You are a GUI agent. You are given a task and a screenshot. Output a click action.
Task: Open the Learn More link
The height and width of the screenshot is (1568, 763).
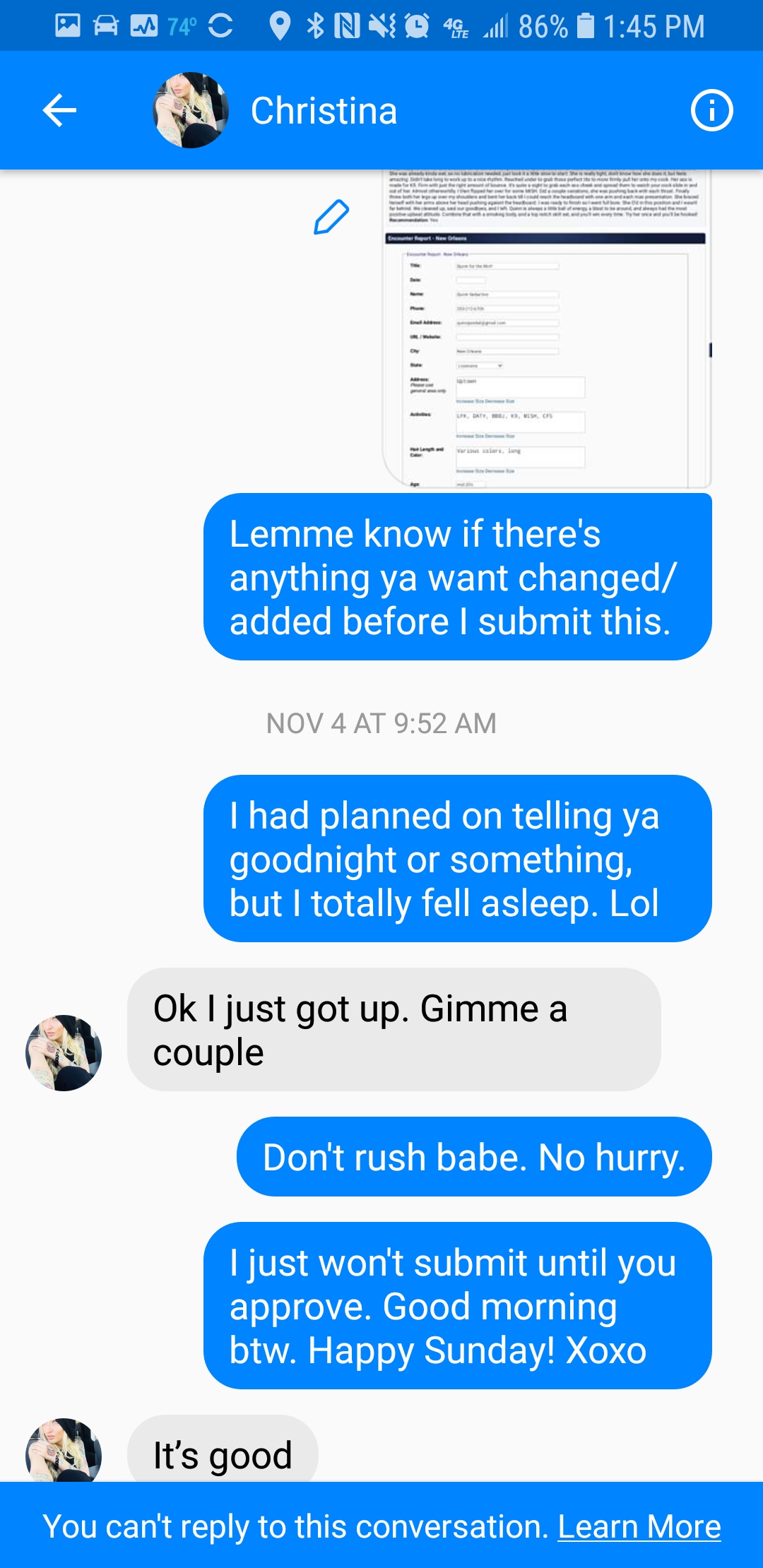[639, 1527]
